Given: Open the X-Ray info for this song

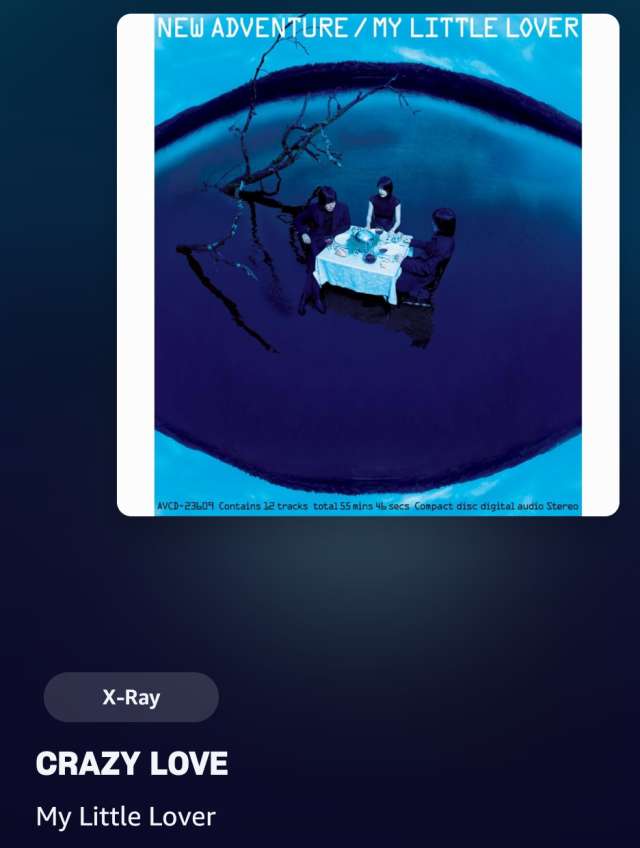Looking at the screenshot, I should [131, 697].
